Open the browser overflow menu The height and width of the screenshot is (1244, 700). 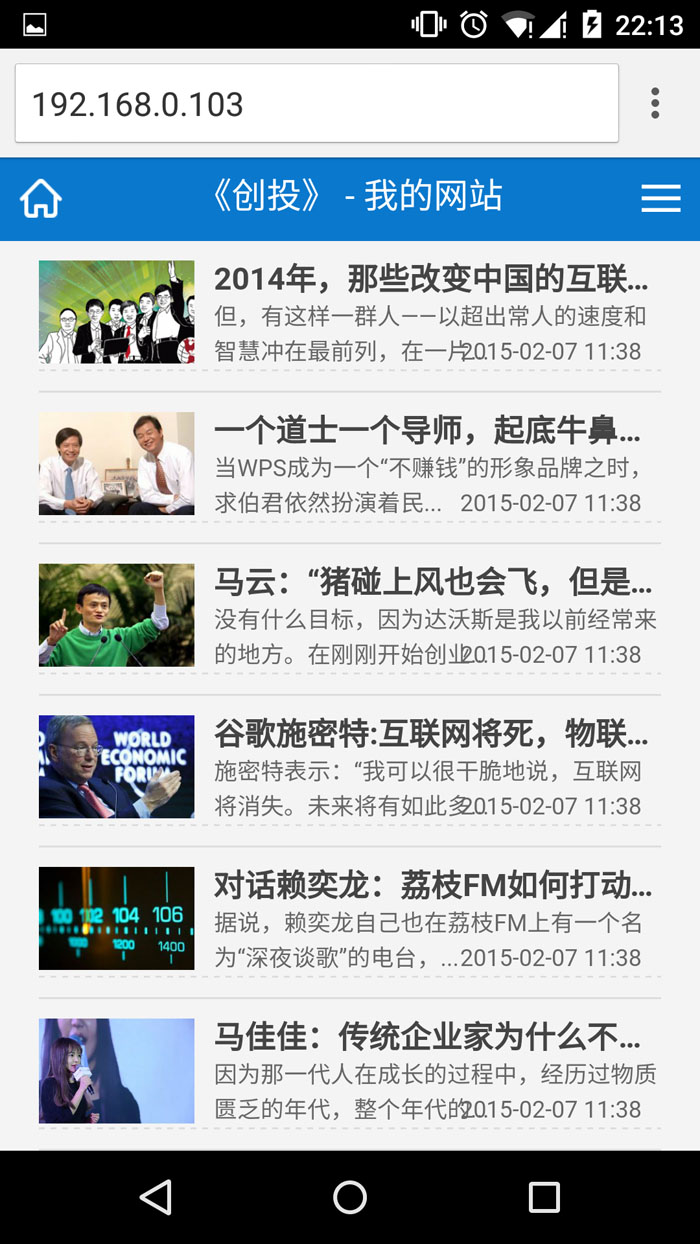click(655, 103)
